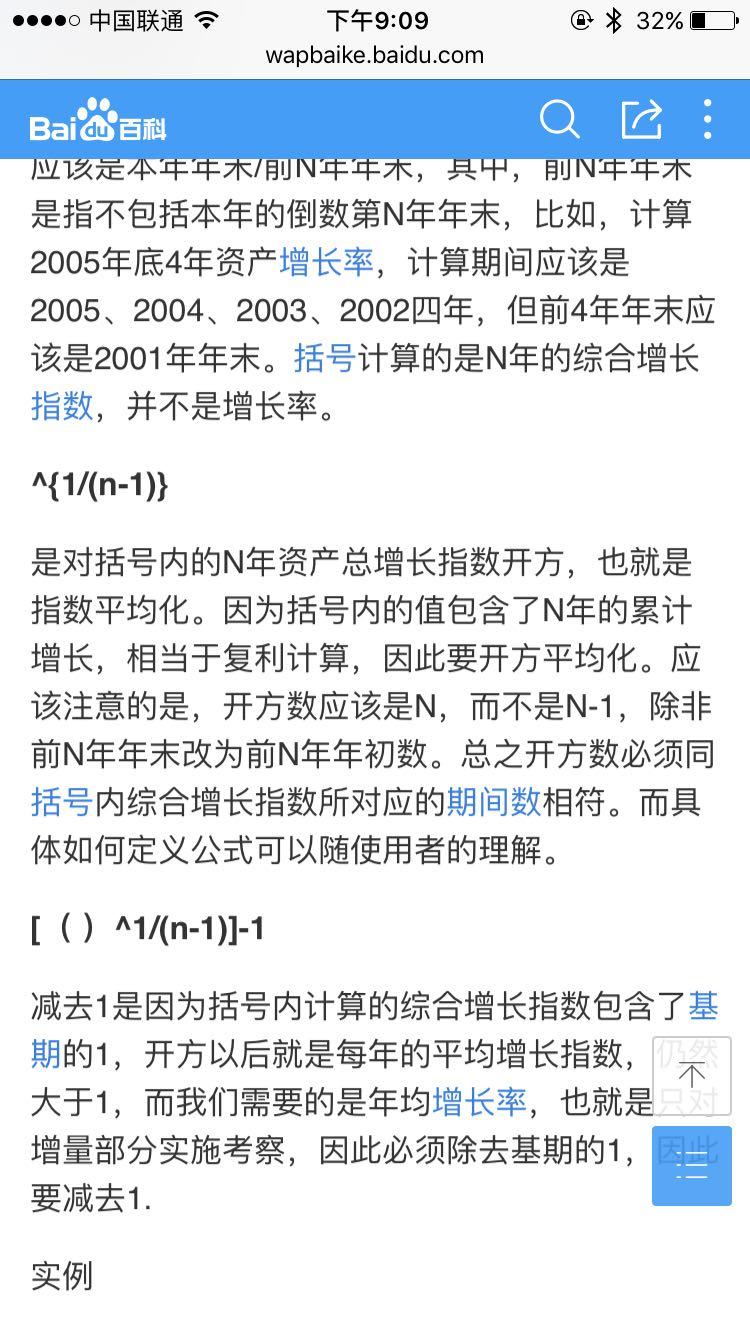
Task: Open the 括号 link in the middle paragraph
Action: pos(58,801)
